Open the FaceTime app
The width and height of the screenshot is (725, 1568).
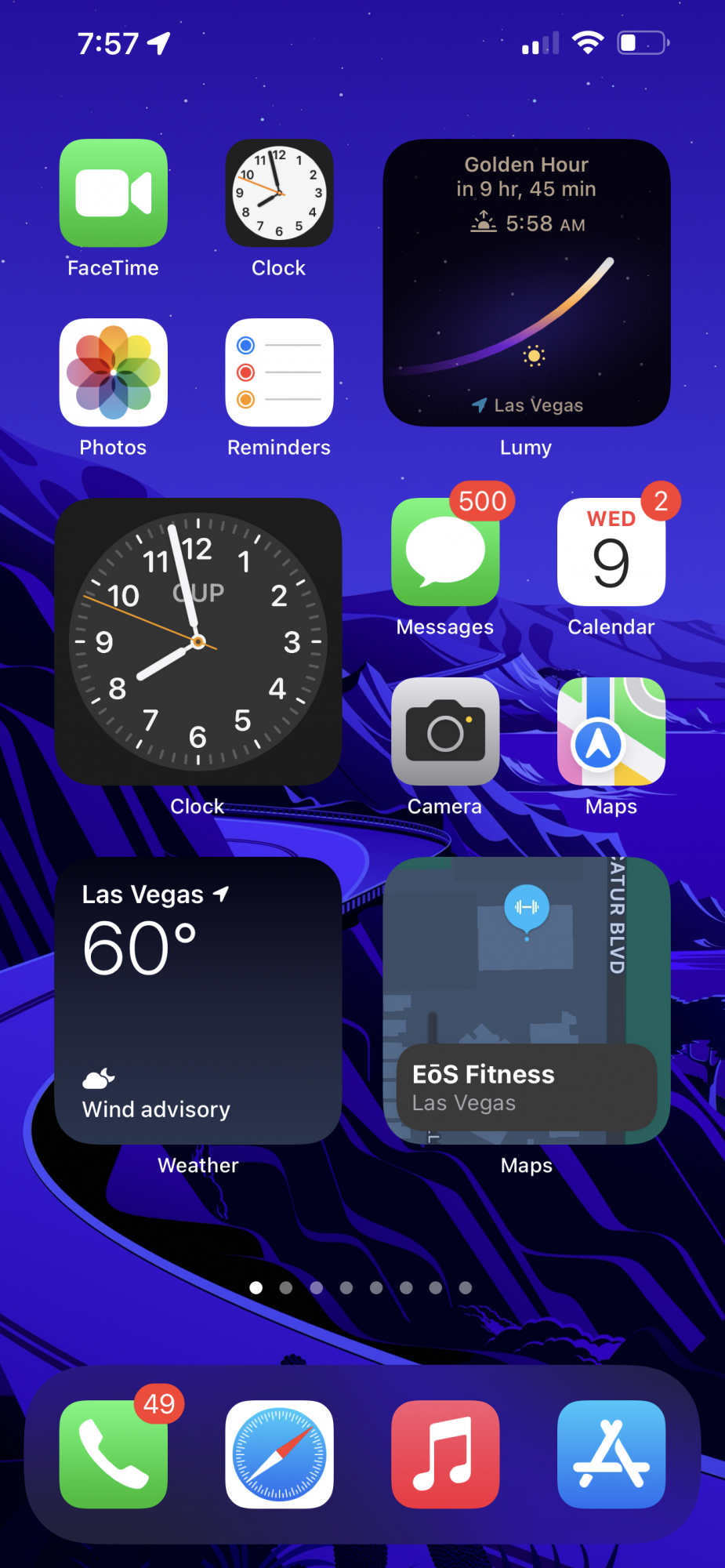(114, 193)
